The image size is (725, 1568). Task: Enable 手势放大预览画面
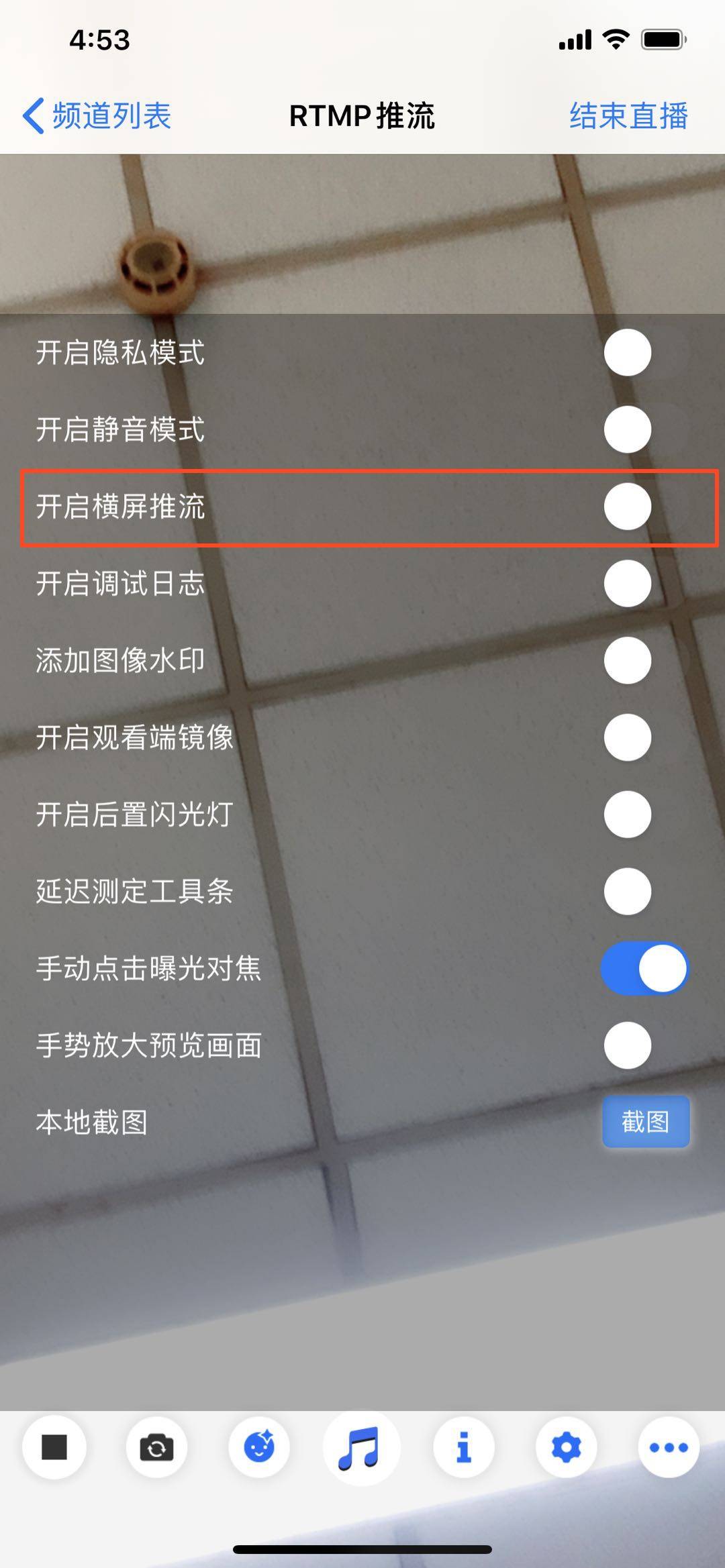[644, 1045]
